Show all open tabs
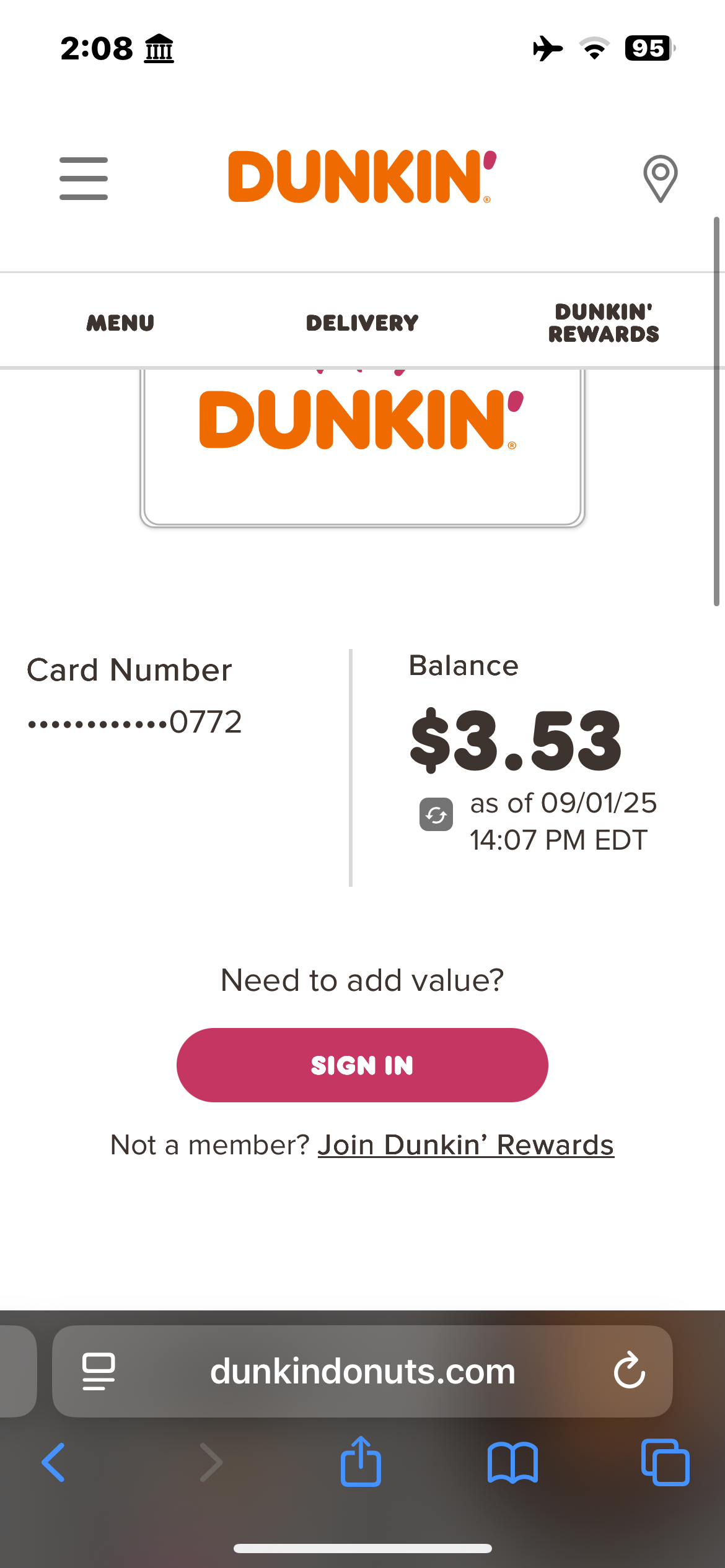725x1568 pixels. (x=665, y=1463)
